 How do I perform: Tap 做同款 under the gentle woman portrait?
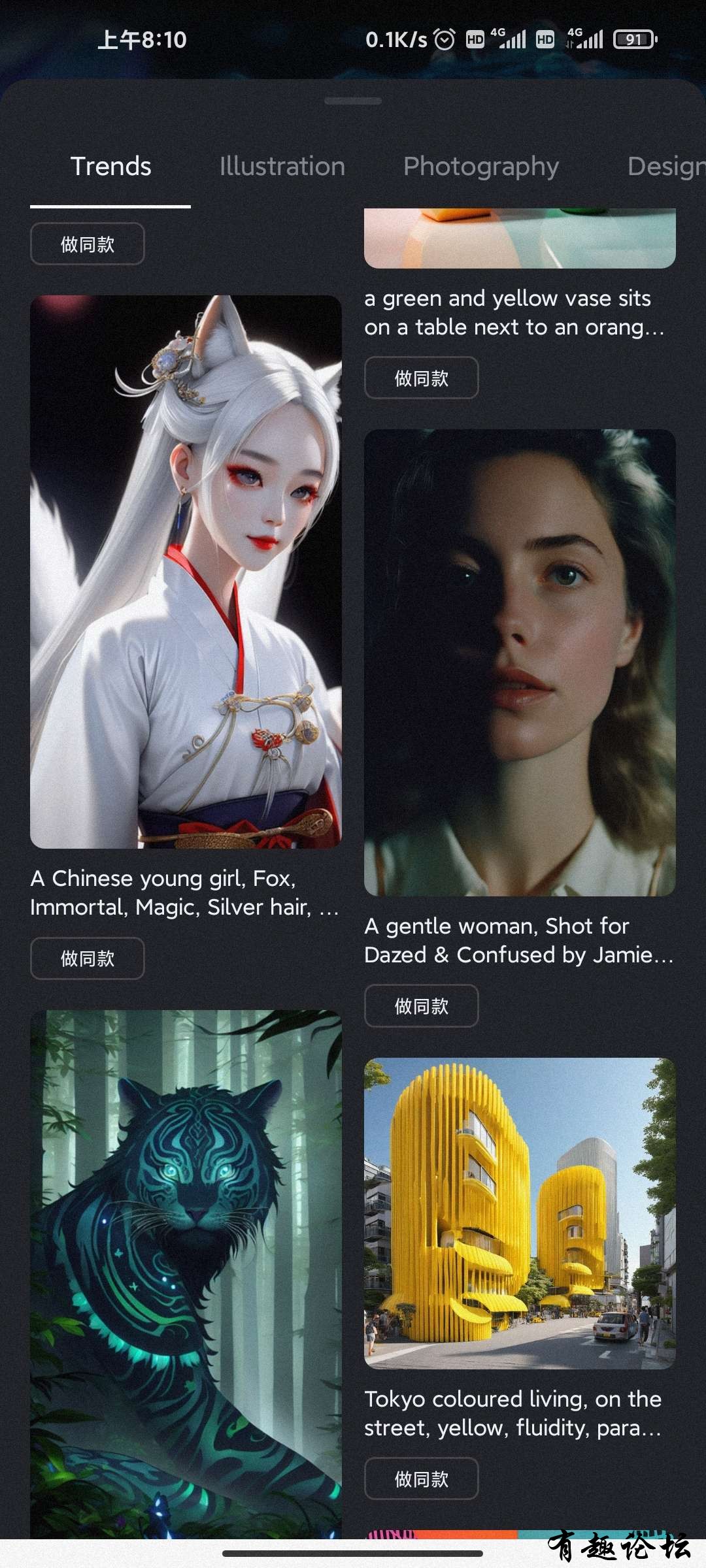tap(421, 1006)
